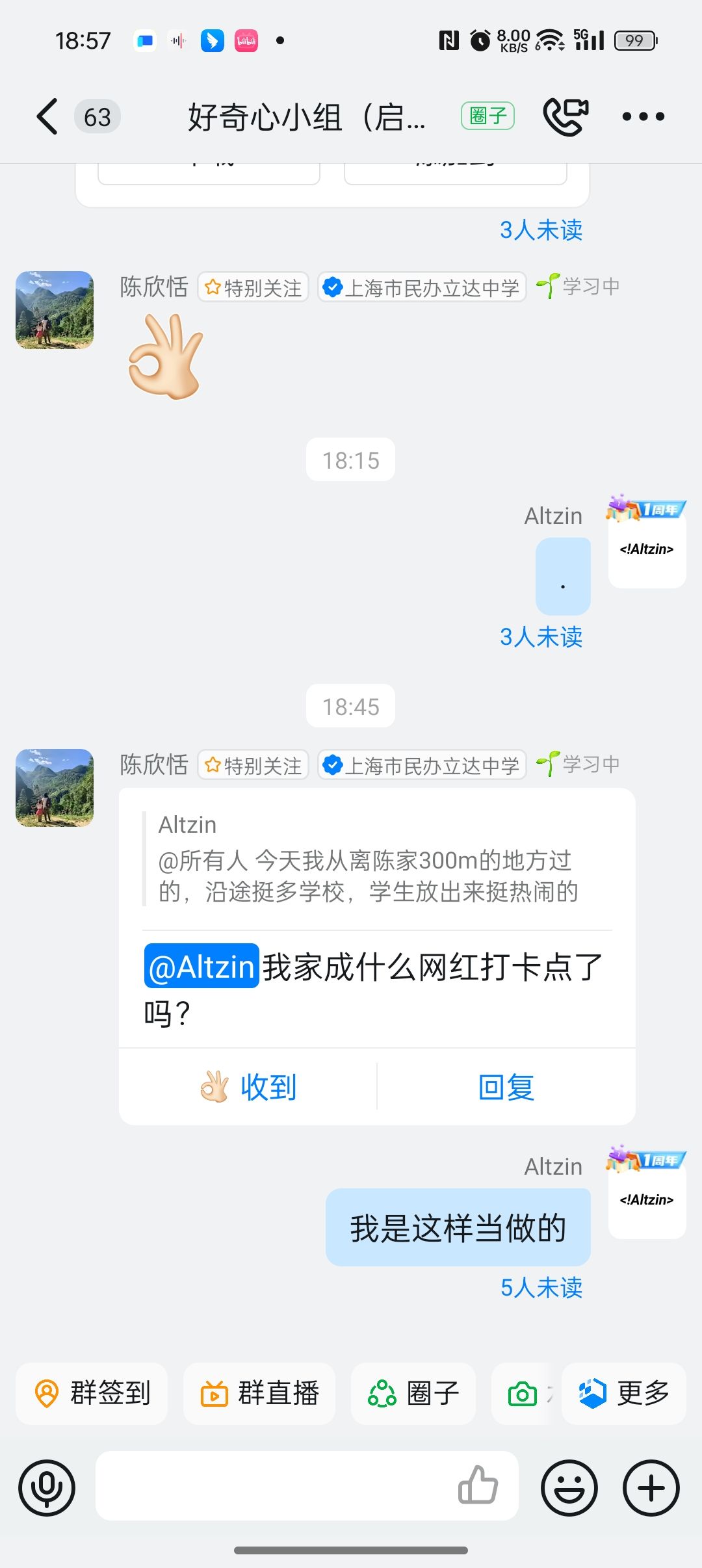Tap 更多 for more shortcuts
Image resolution: width=702 pixels, height=1568 pixels.
point(624,1394)
